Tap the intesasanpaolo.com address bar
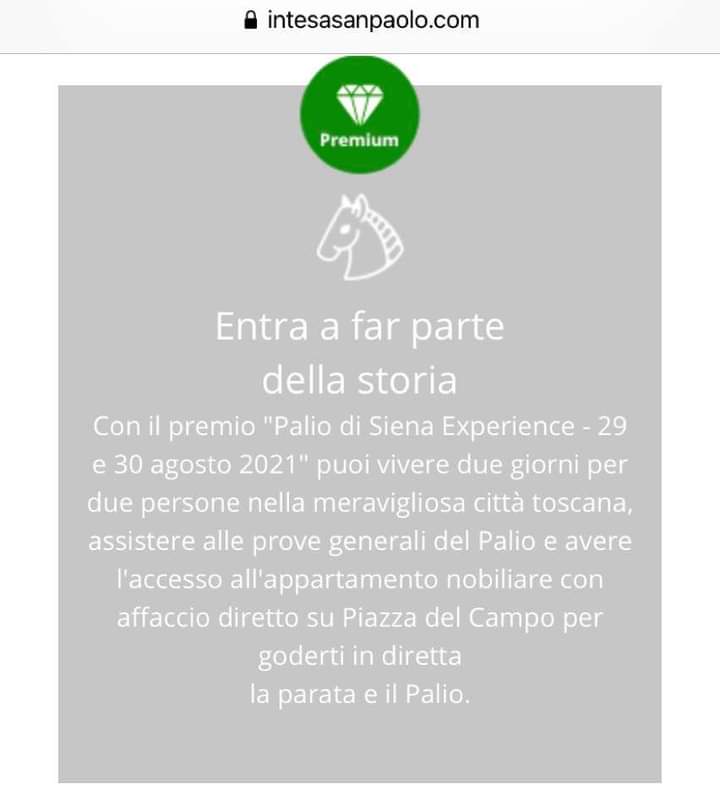Image resolution: width=720 pixels, height=811 pixels. 361,20
